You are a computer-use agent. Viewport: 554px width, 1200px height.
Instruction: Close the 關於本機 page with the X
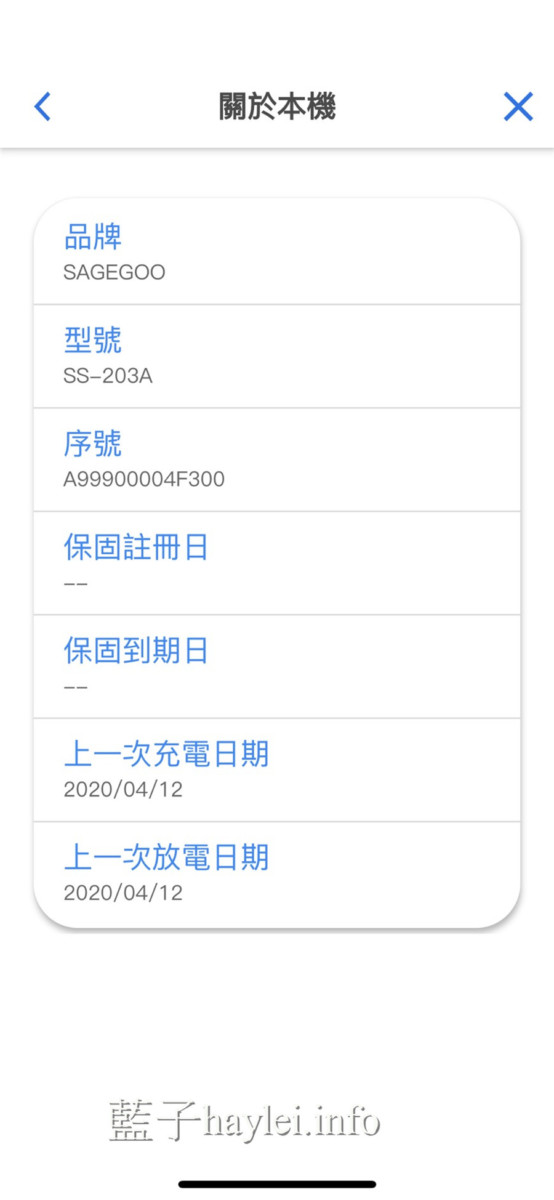coord(518,106)
